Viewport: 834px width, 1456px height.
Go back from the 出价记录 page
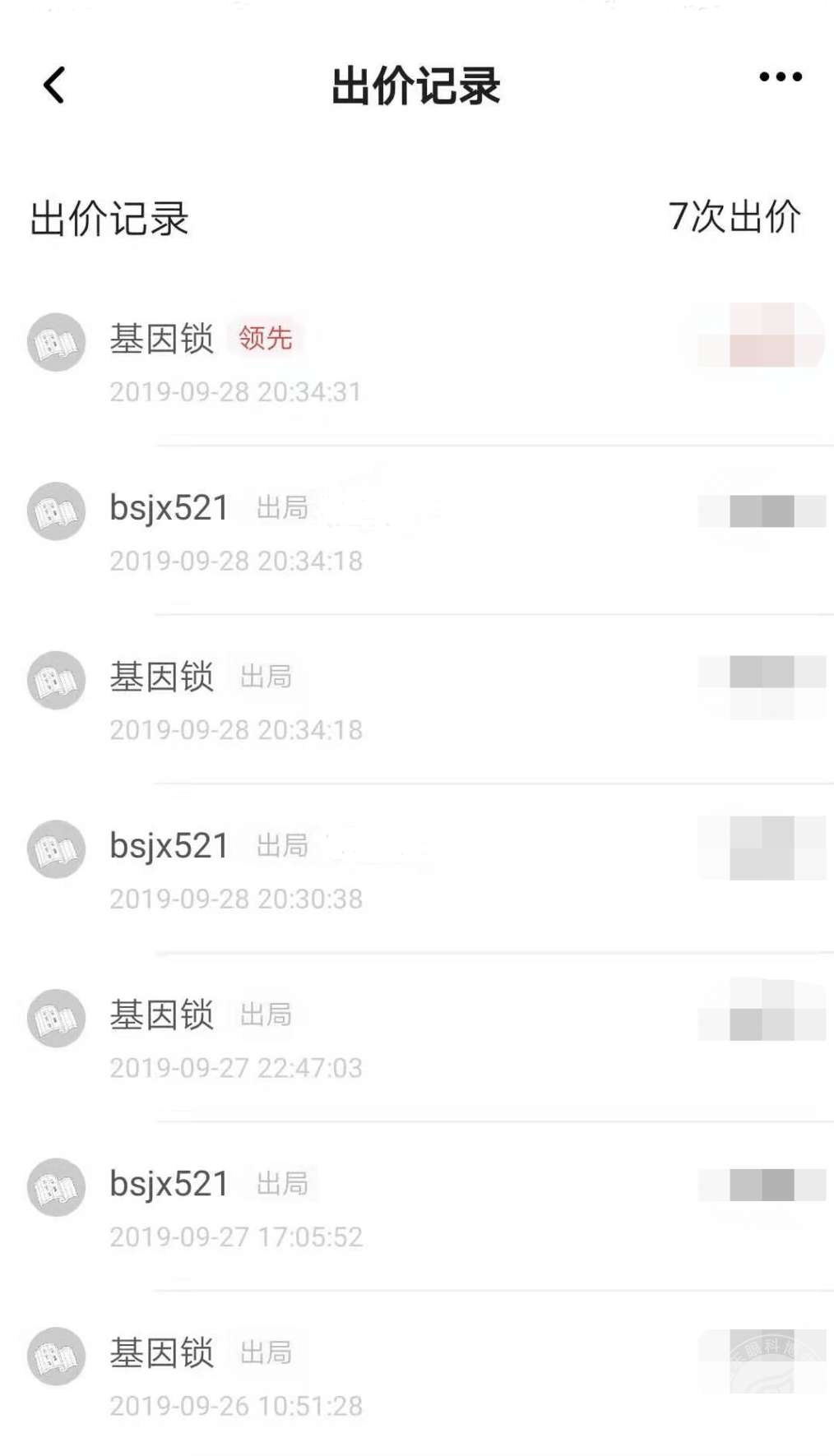pos(54,85)
